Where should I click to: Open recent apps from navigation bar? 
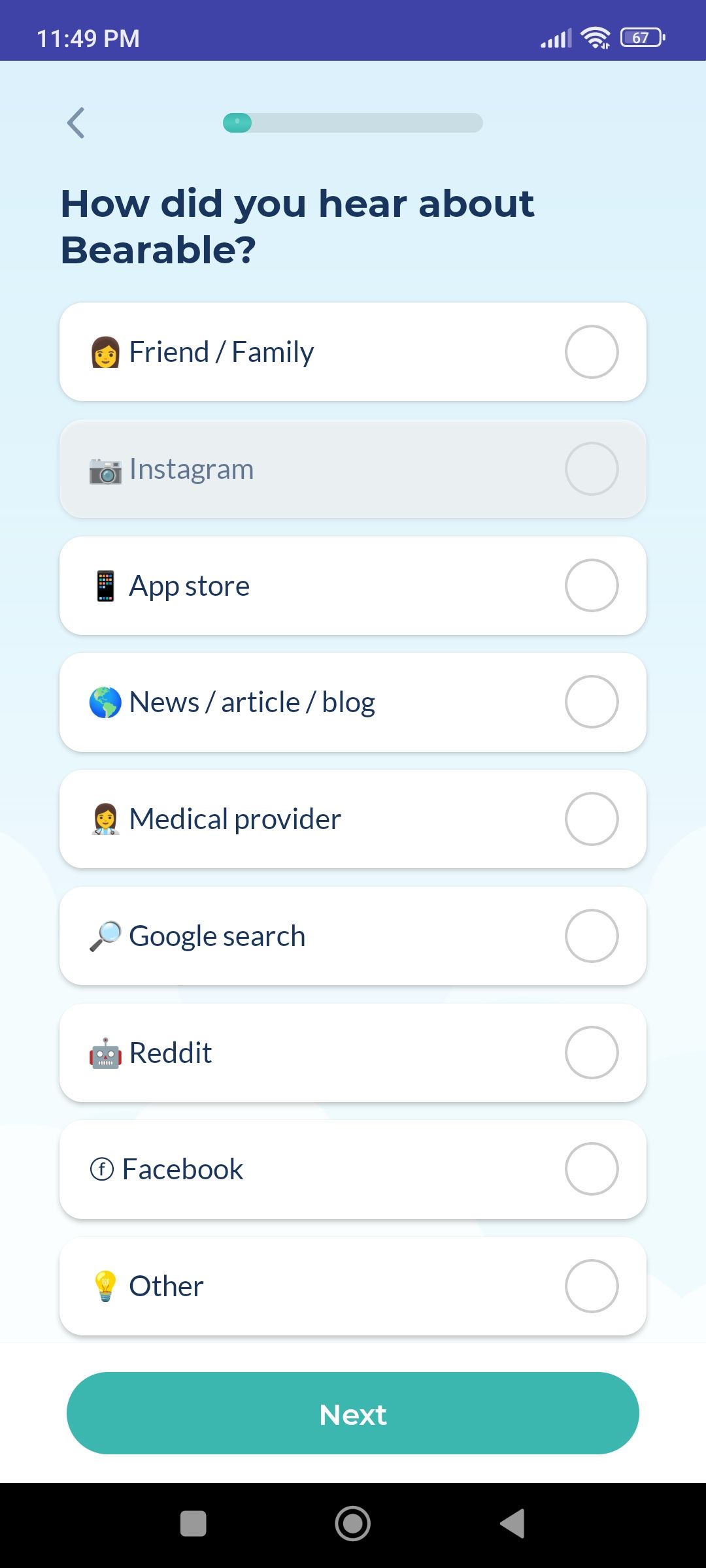(193, 1524)
